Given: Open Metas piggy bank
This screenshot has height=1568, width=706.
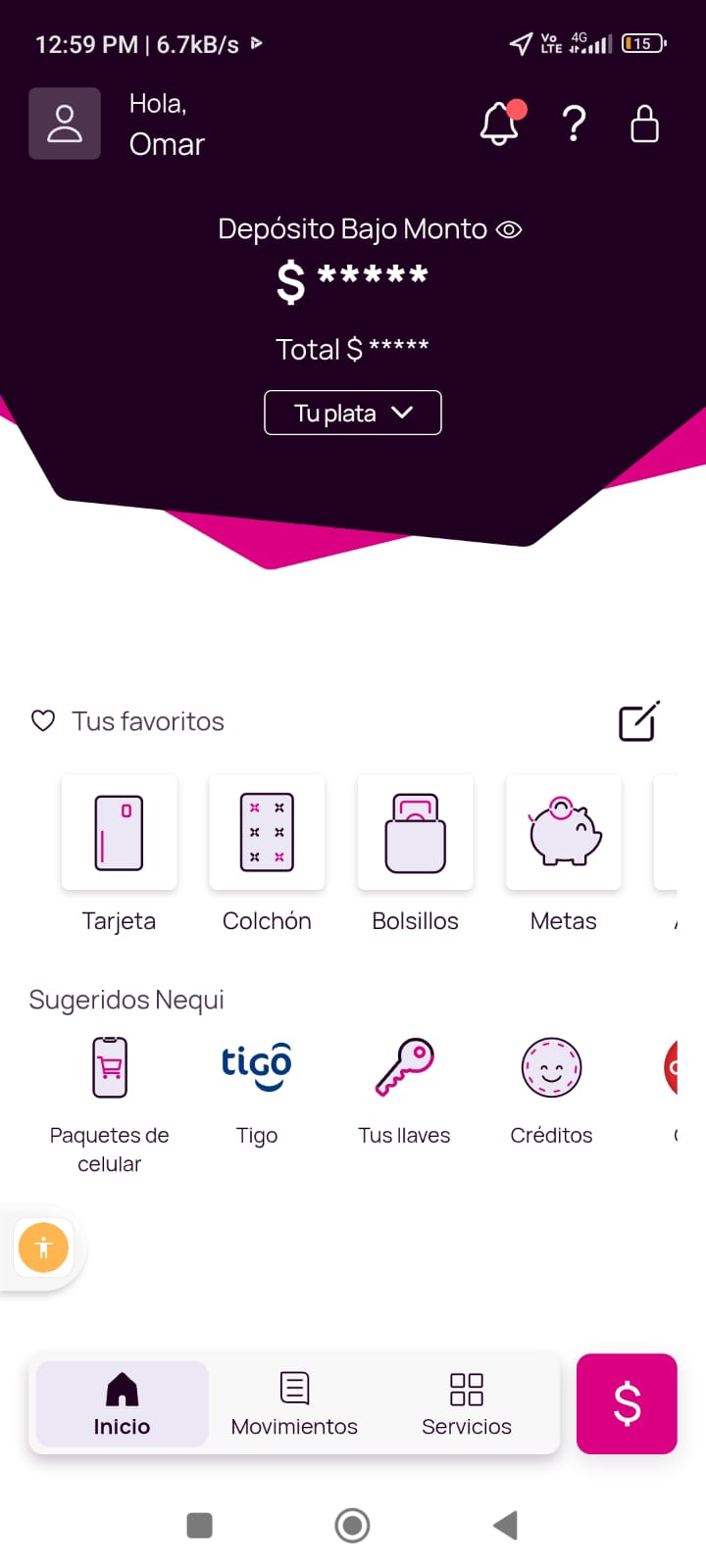Looking at the screenshot, I should (564, 833).
